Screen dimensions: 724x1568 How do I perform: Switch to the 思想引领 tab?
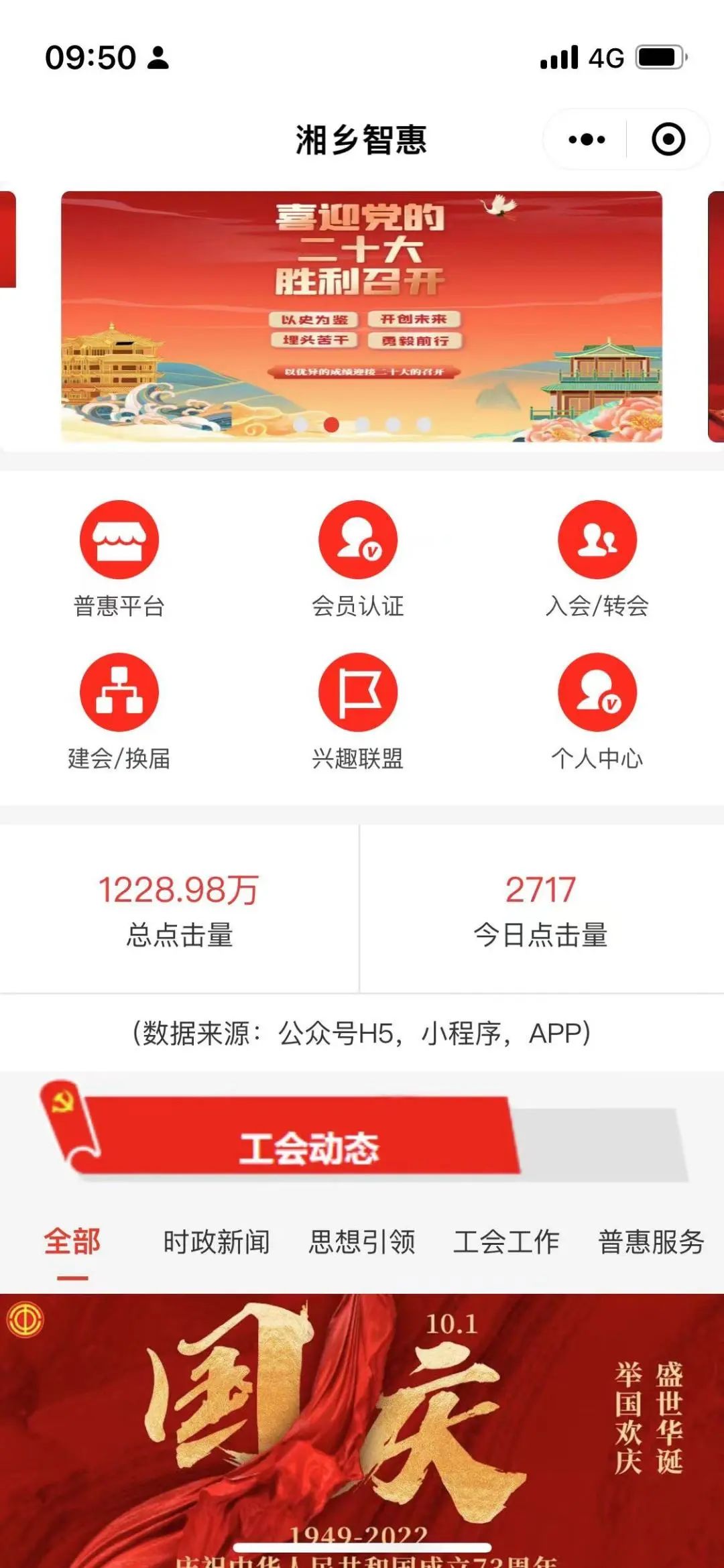362,1242
